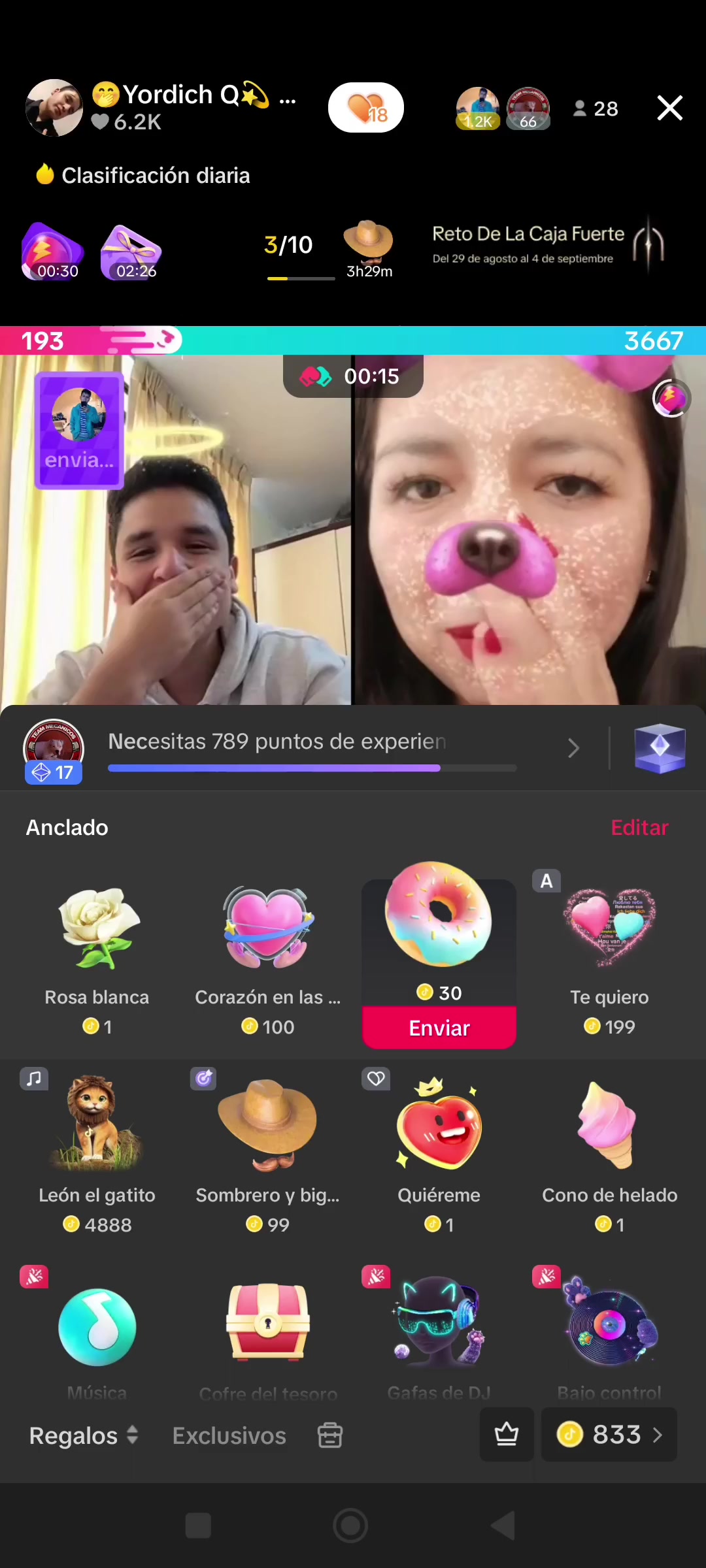Open the Regalos gift category selector
706x1568 pixels.
[x=84, y=1435]
